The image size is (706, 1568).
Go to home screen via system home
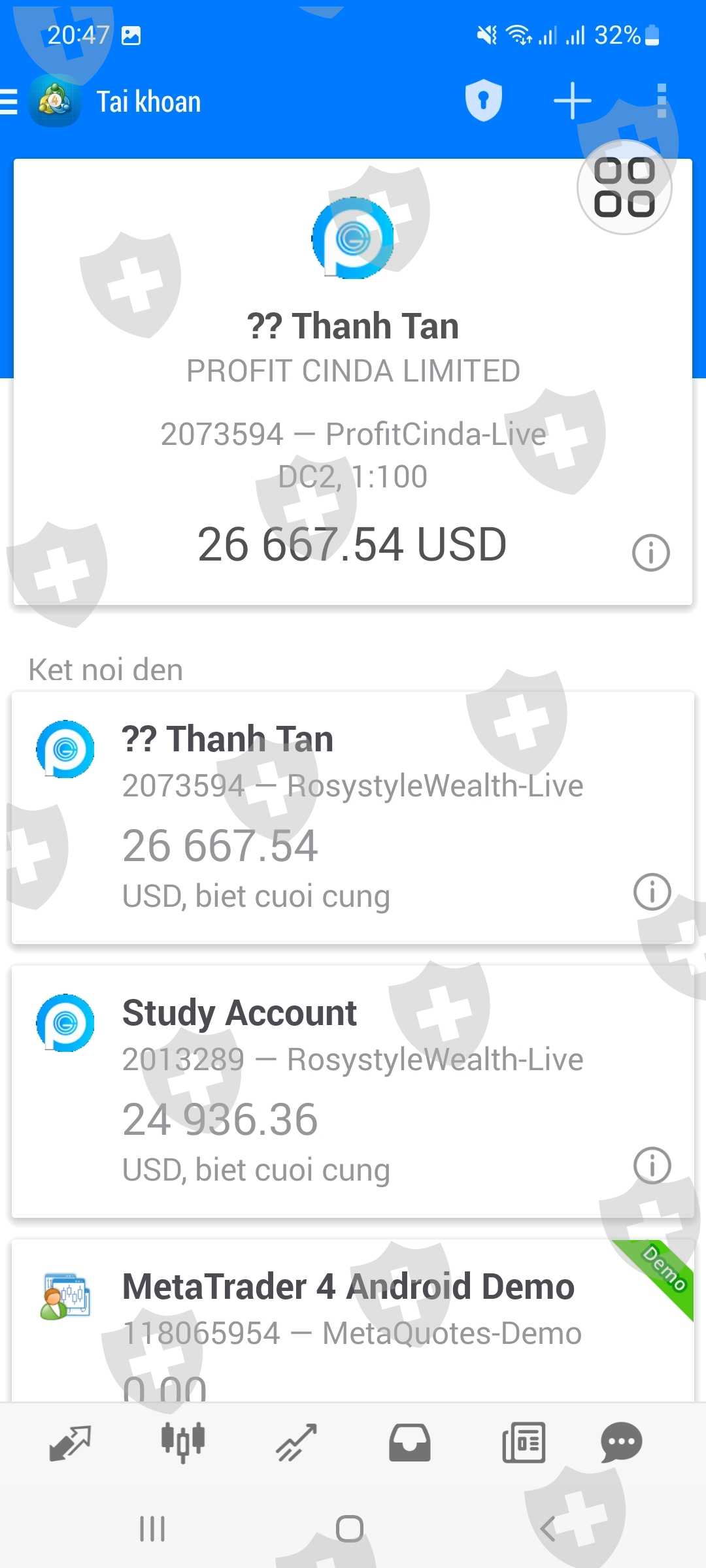350,1529
